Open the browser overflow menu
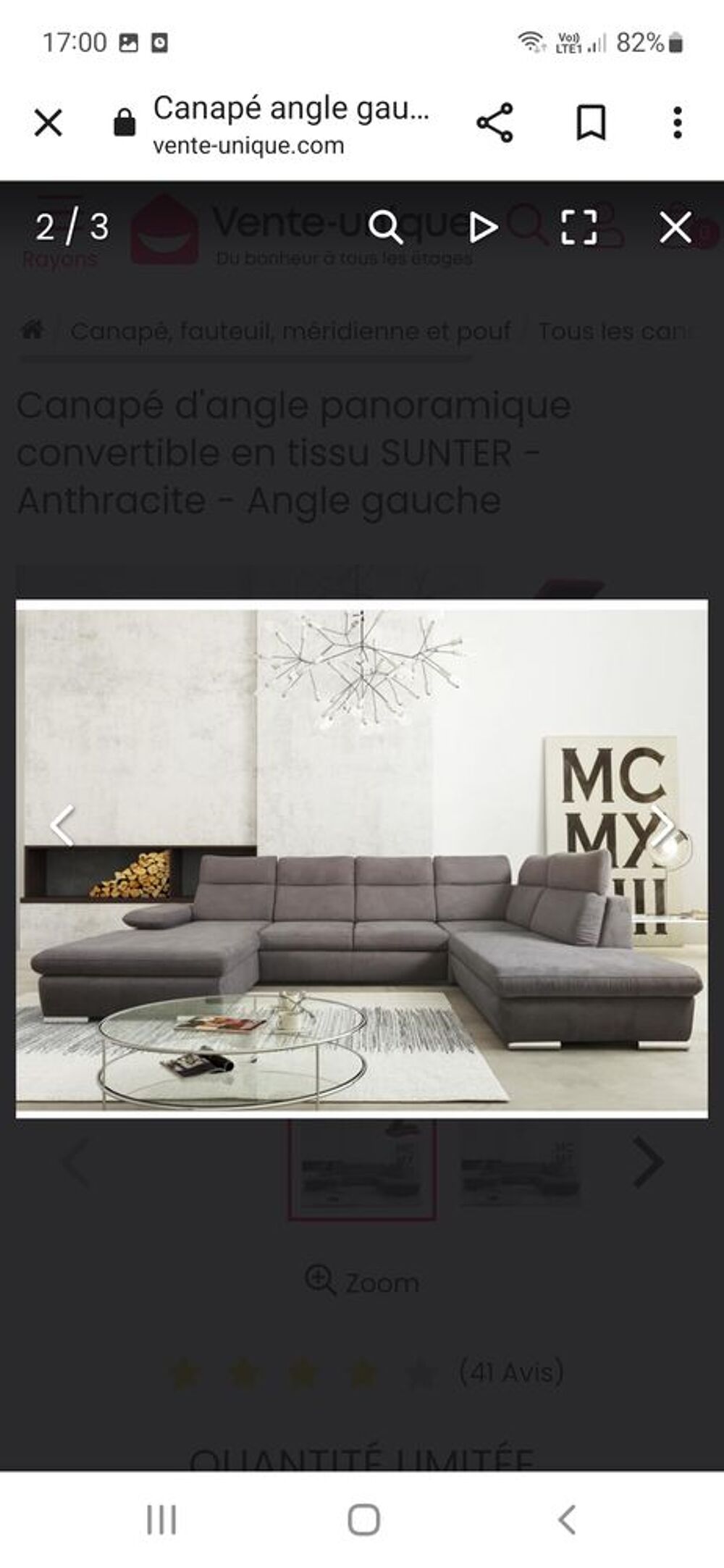The image size is (724, 1568). coord(677,122)
